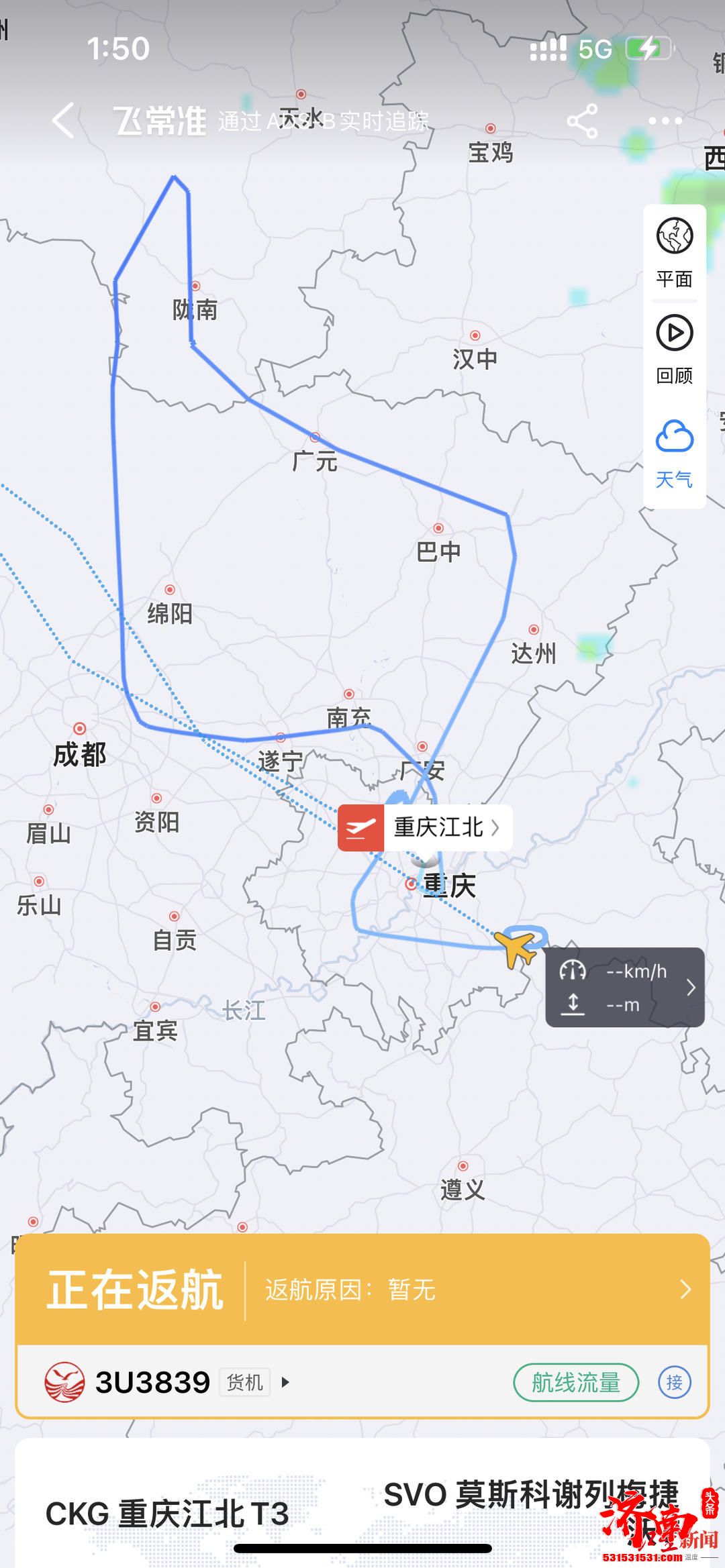Tap the speedometer icon in the telemetry card
The image size is (725, 1568).
coord(571,971)
